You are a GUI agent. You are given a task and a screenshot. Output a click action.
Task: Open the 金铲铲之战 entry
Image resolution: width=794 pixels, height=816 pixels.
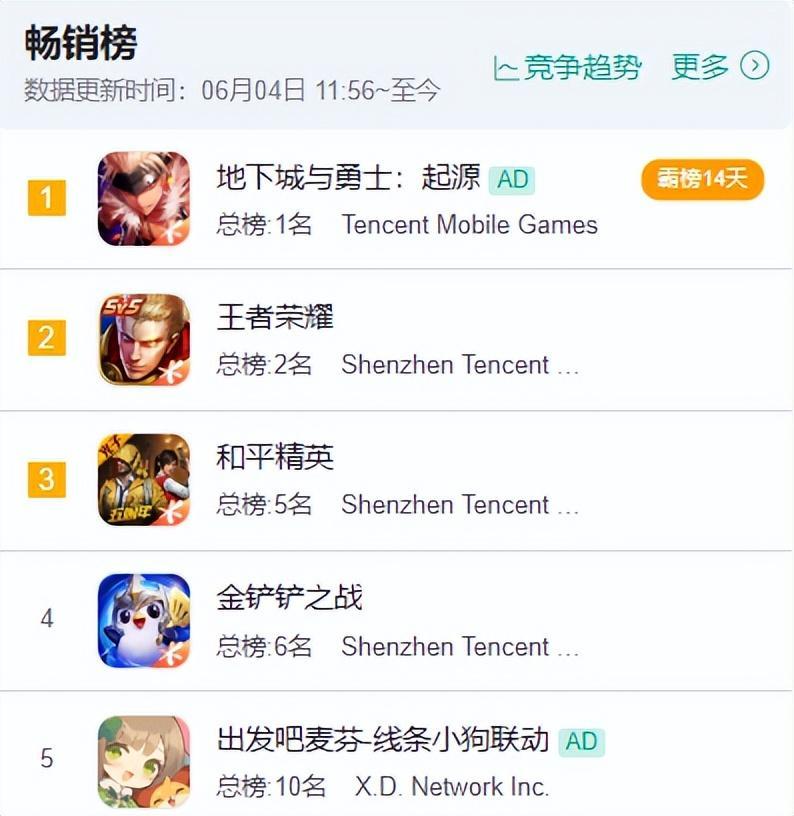click(289, 599)
